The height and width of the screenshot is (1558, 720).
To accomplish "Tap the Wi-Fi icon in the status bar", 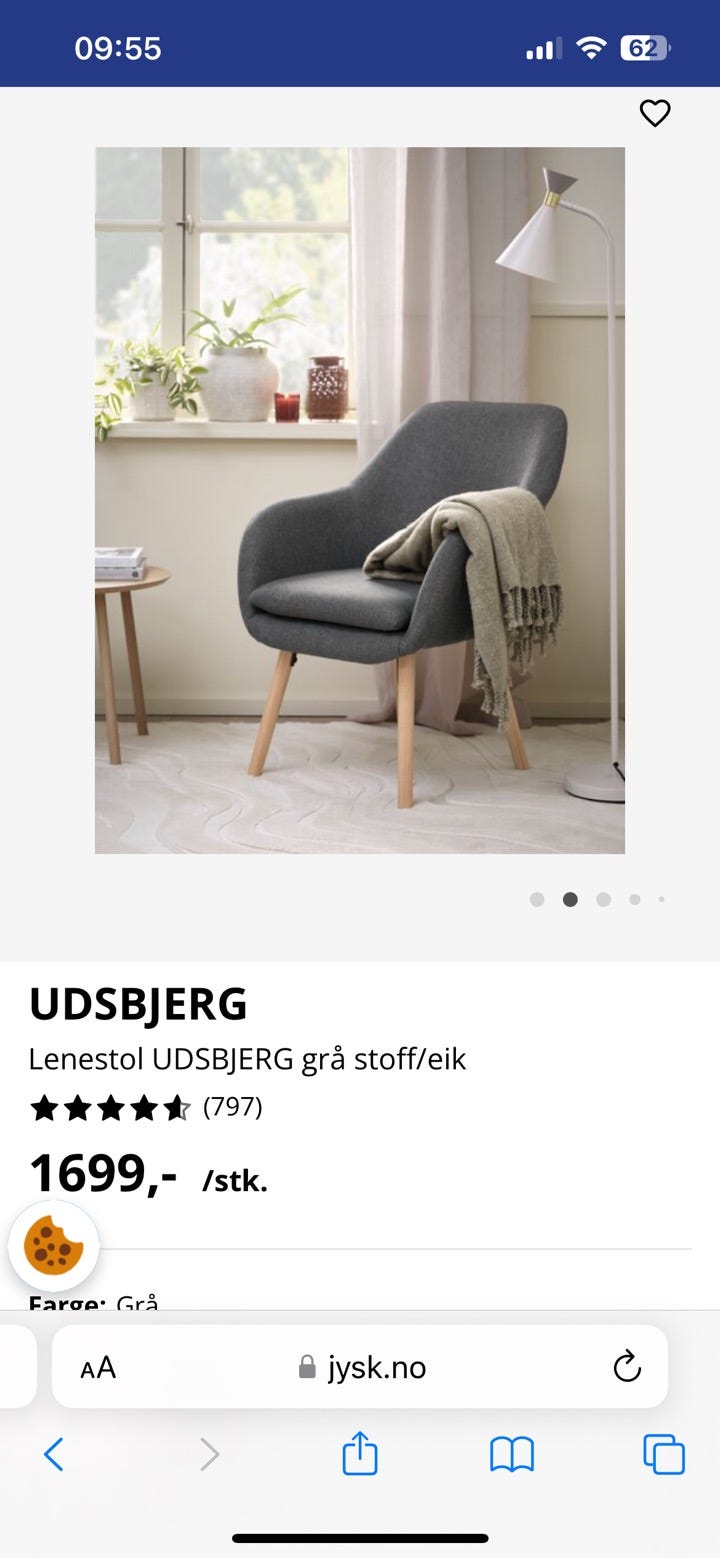I will point(594,46).
